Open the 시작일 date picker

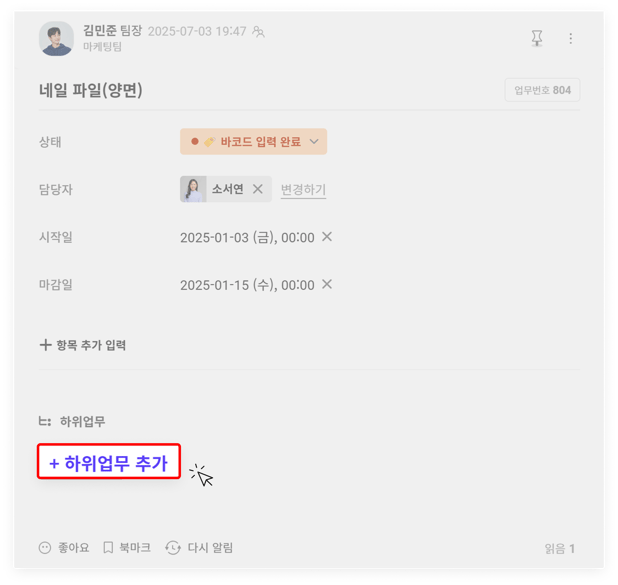pos(246,237)
